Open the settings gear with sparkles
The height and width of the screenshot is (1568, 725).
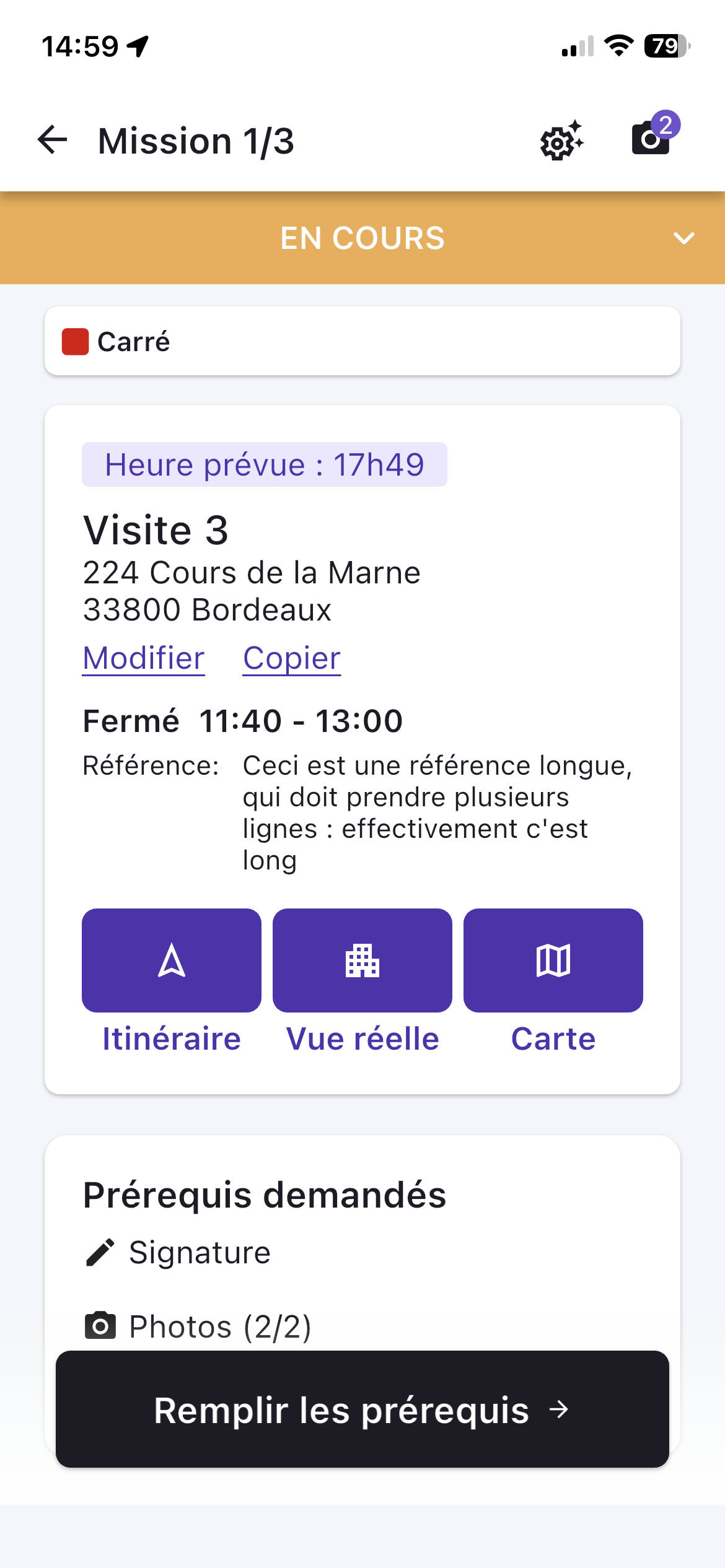(x=561, y=141)
